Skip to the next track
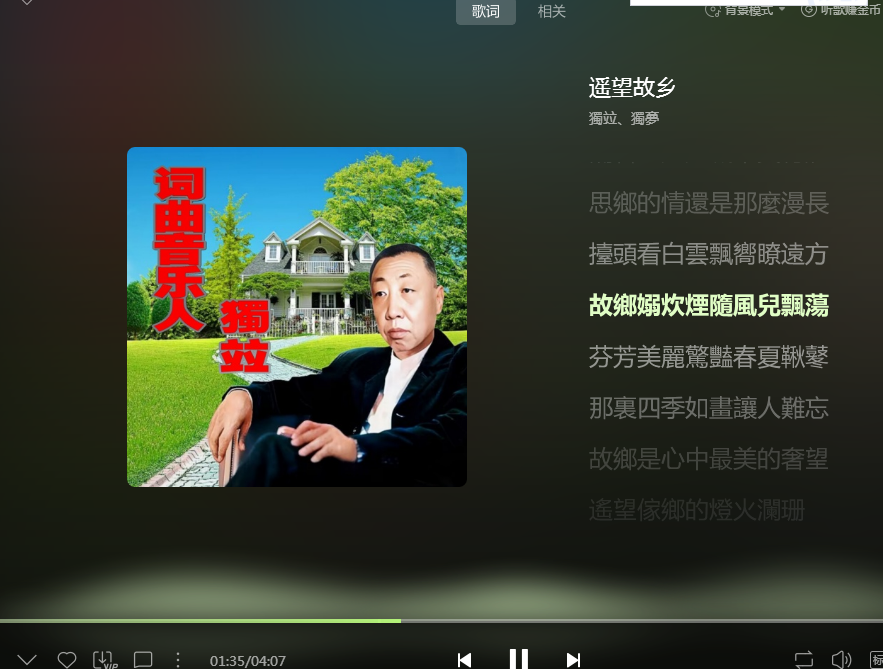Image resolution: width=883 pixels, height=669 pixels. click(x=573, y=660)
